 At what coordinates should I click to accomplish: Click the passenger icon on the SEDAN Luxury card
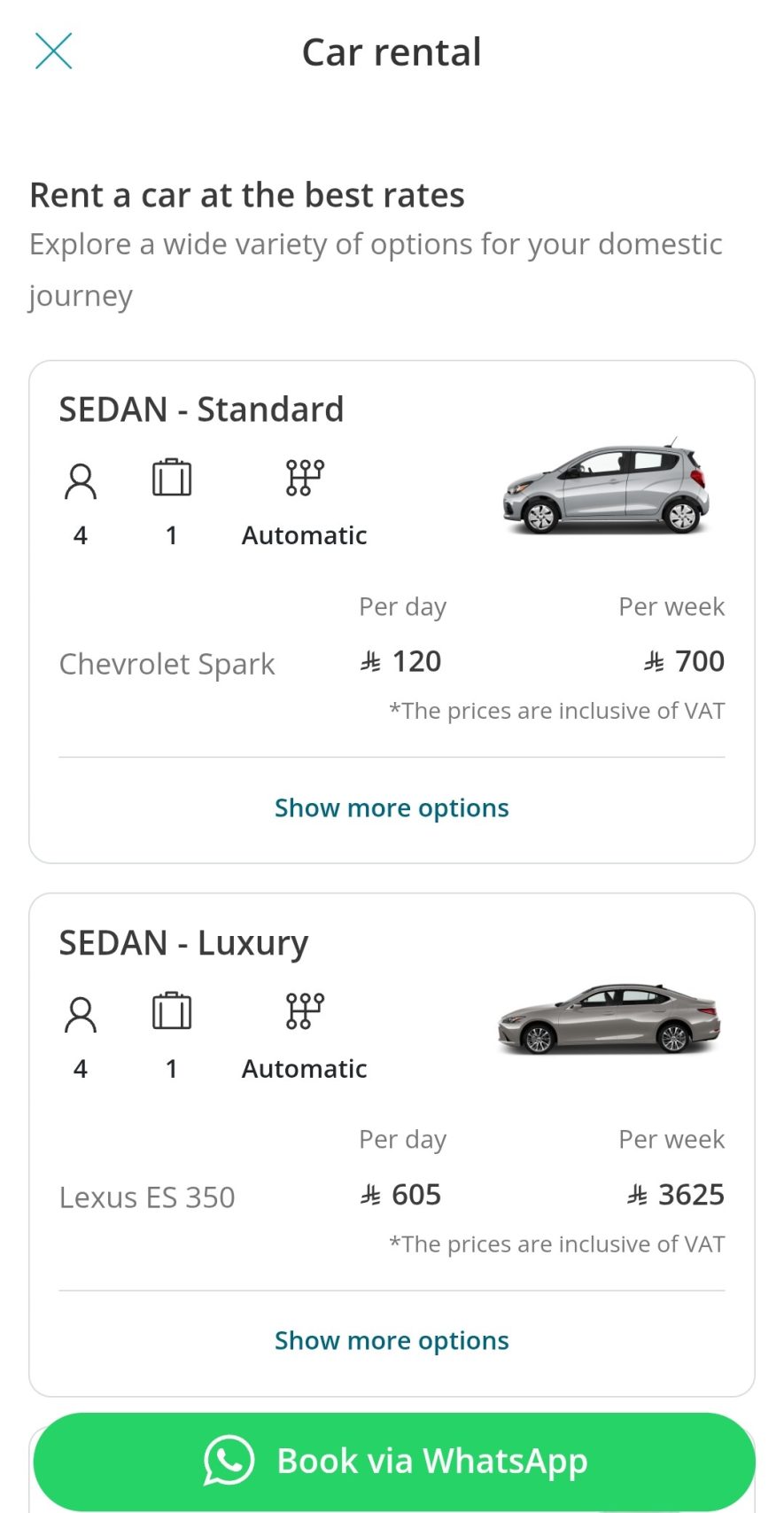pos(81,1013)
